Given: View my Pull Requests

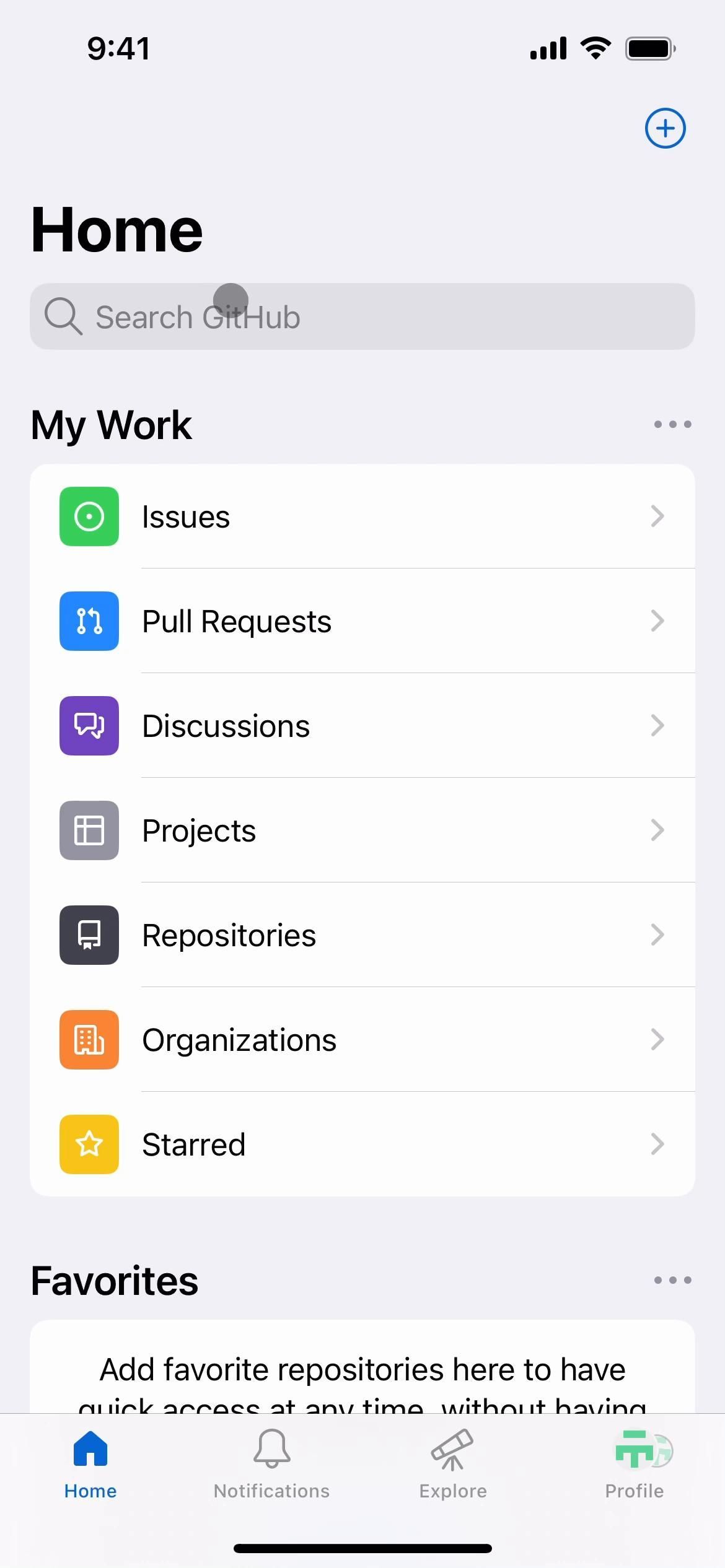Looking at the screenshot, I should (x=362, y=621).
